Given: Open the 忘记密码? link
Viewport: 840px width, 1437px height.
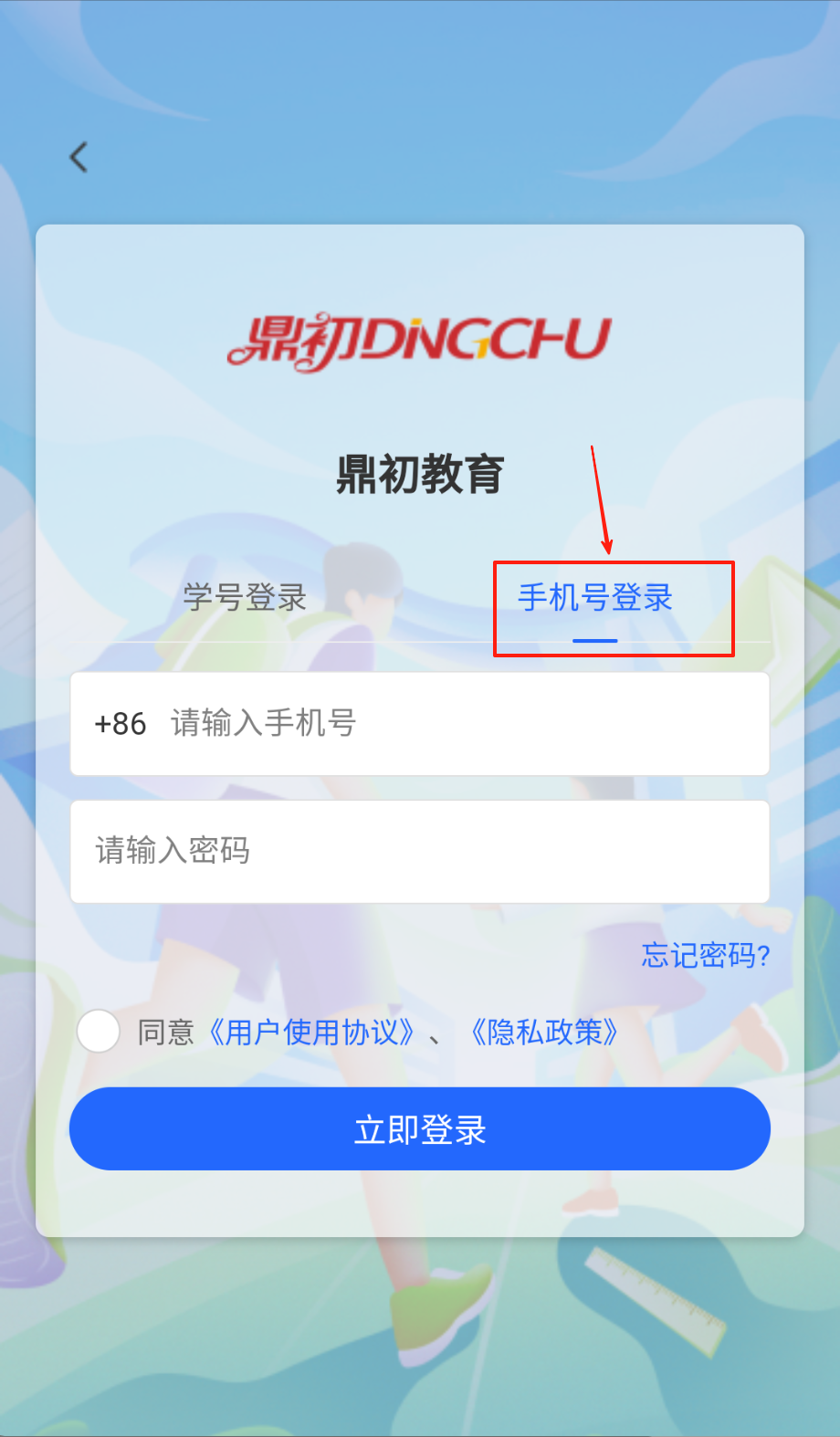Looking at the screenshot, I should pos(705,955).
